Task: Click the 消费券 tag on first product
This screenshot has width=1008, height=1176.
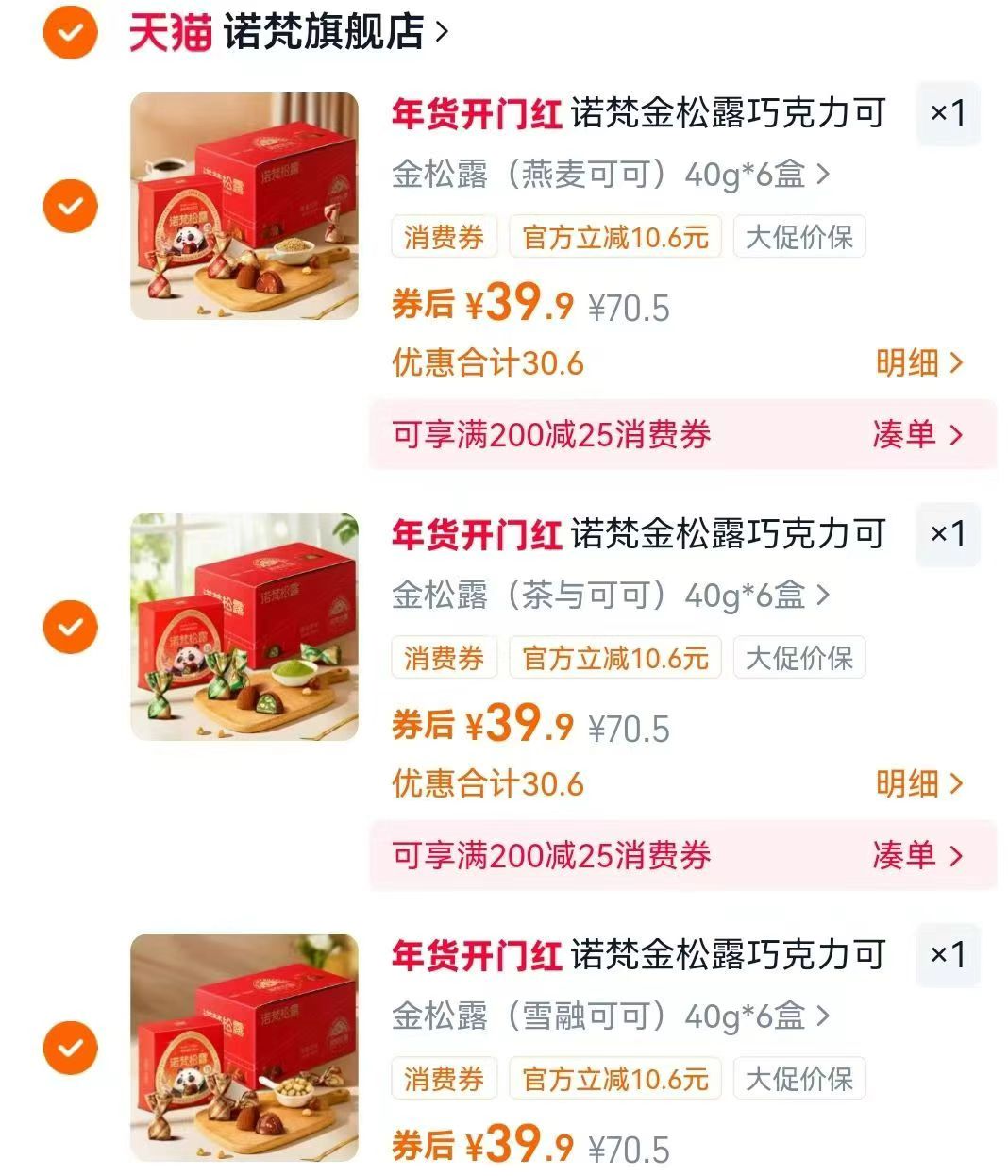Action: pos(444,237)
